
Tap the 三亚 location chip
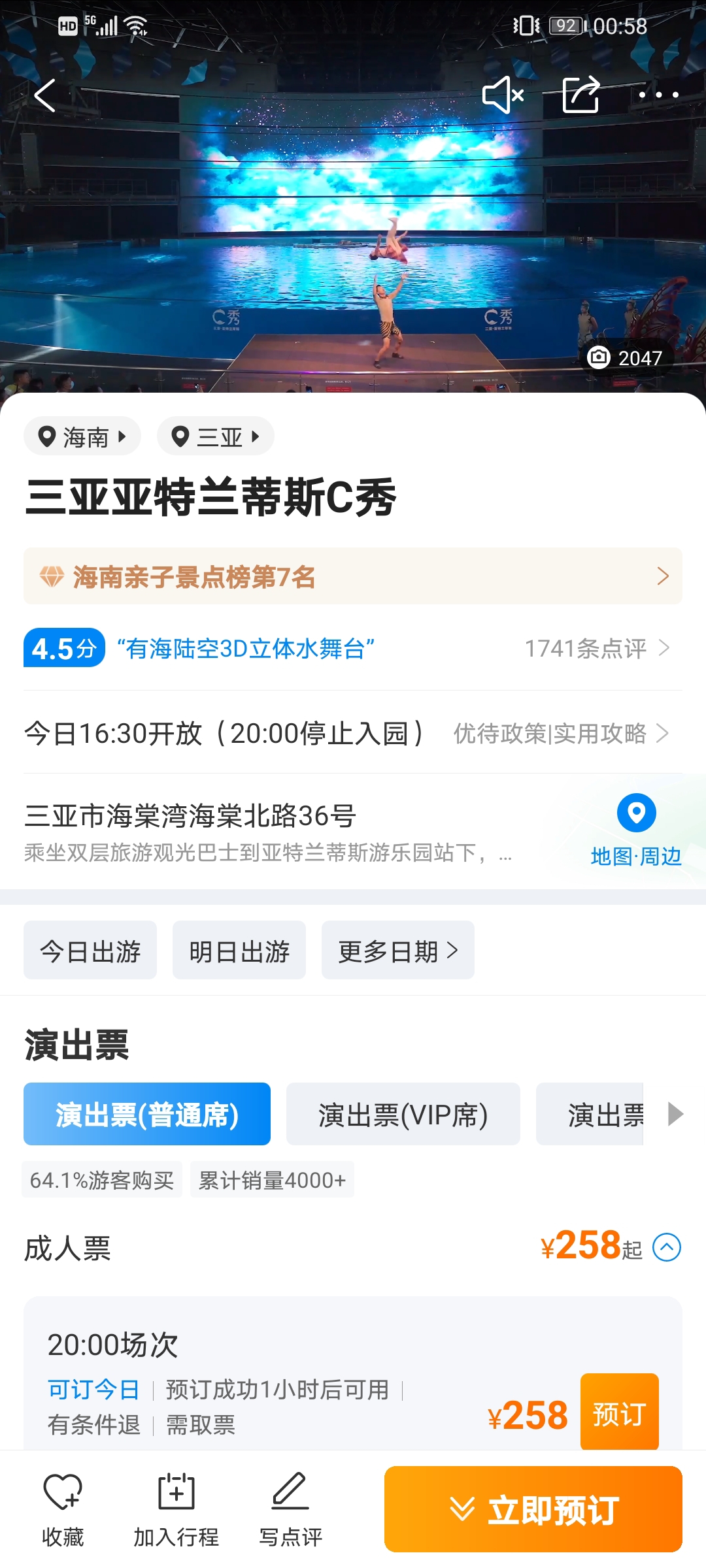216,436
